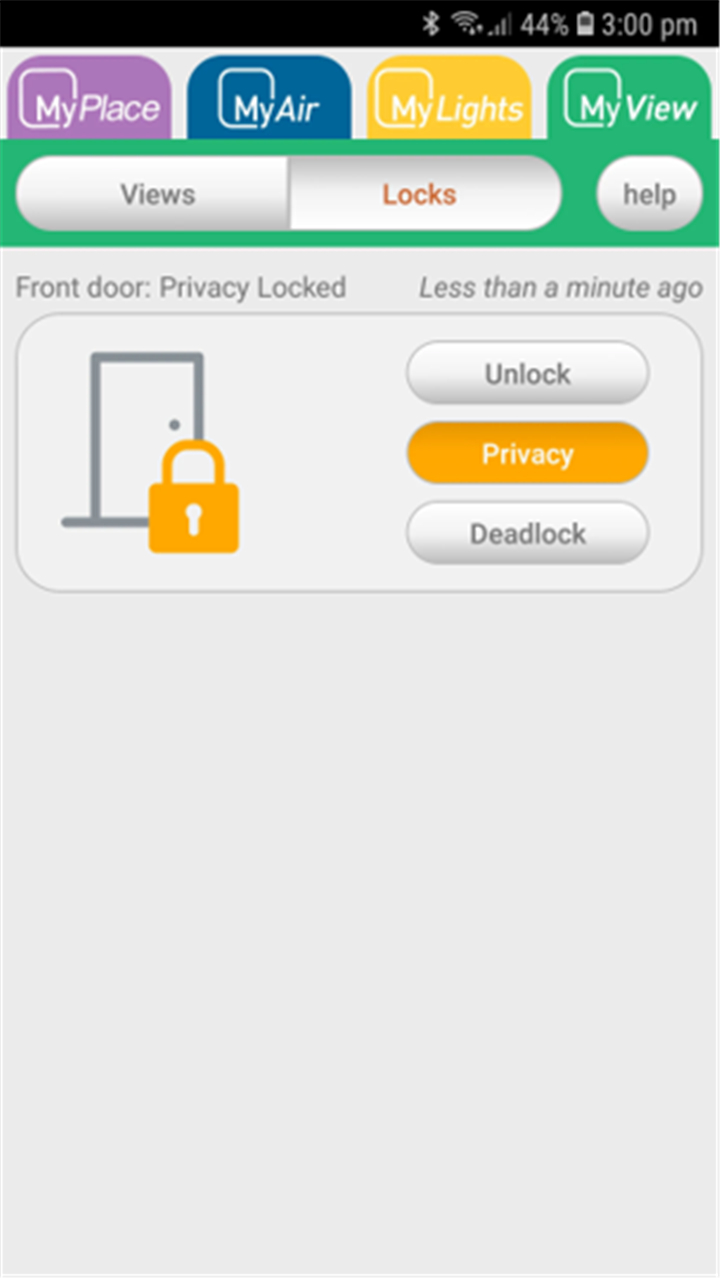Select the MyView tab
The height and width of the screenshot is (1278, 720).
630,98
